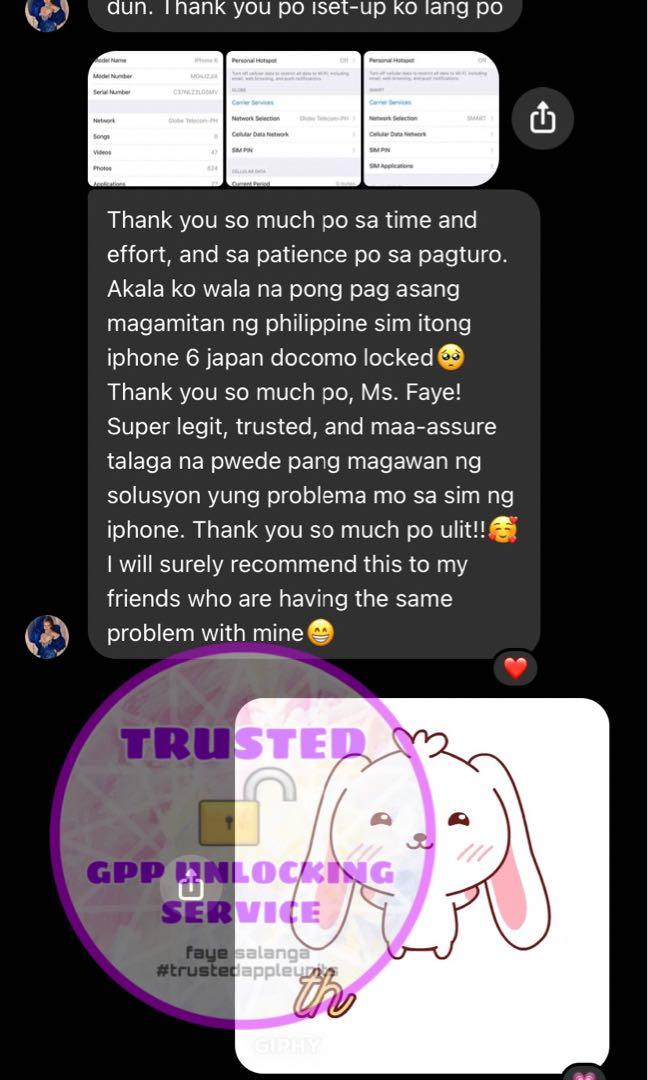
Task: View the heart reaction on the thank-you message
Action: [x=515, y=669]
